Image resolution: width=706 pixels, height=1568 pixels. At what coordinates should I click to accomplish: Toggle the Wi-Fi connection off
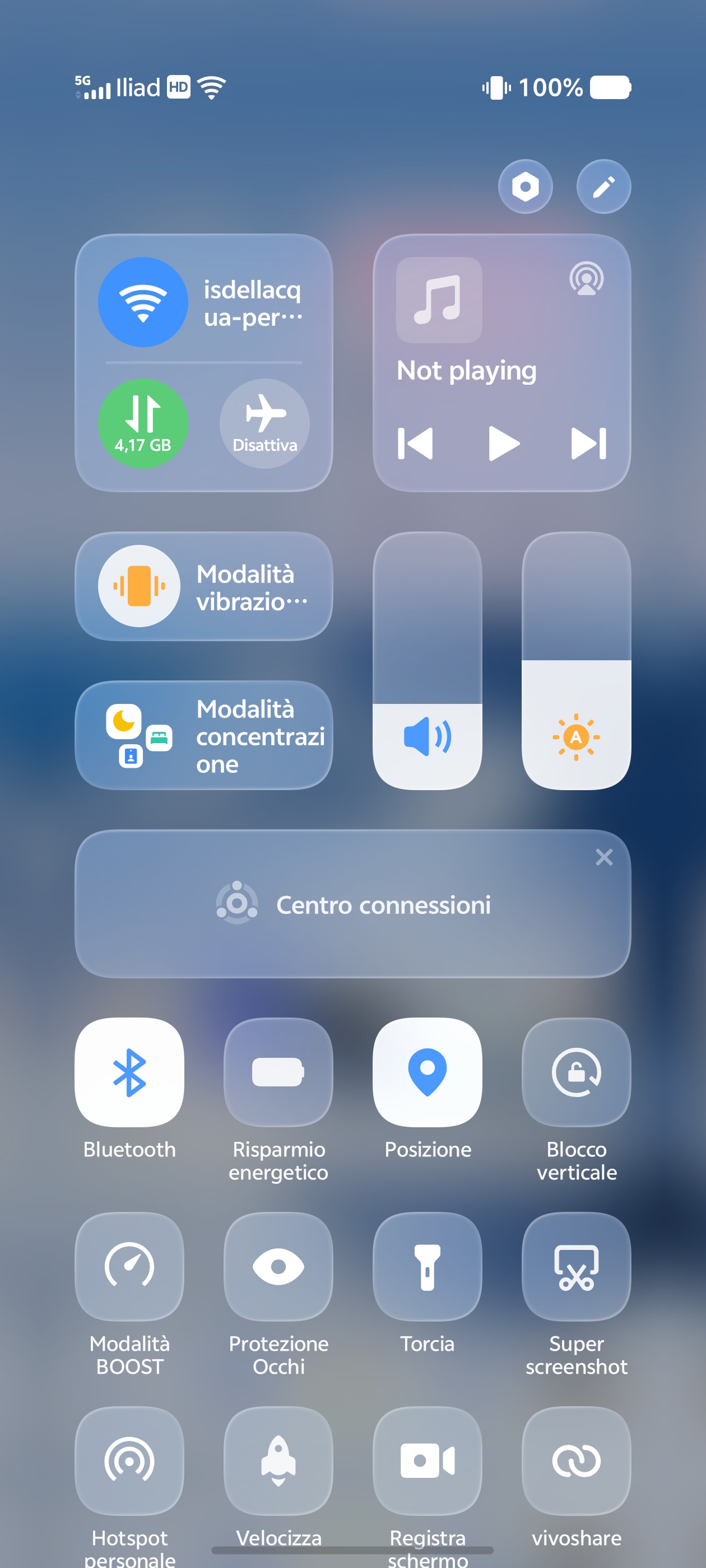coord(143,302)
